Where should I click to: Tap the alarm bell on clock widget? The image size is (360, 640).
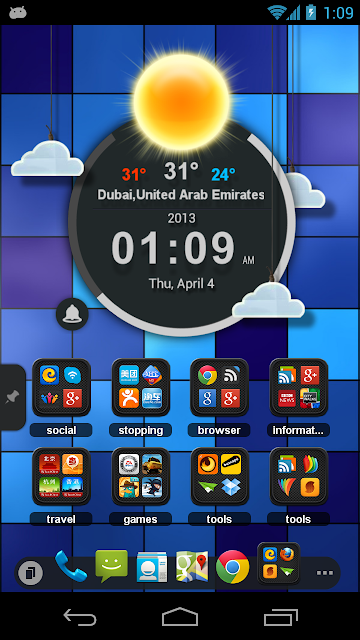(x=72, y=314)
